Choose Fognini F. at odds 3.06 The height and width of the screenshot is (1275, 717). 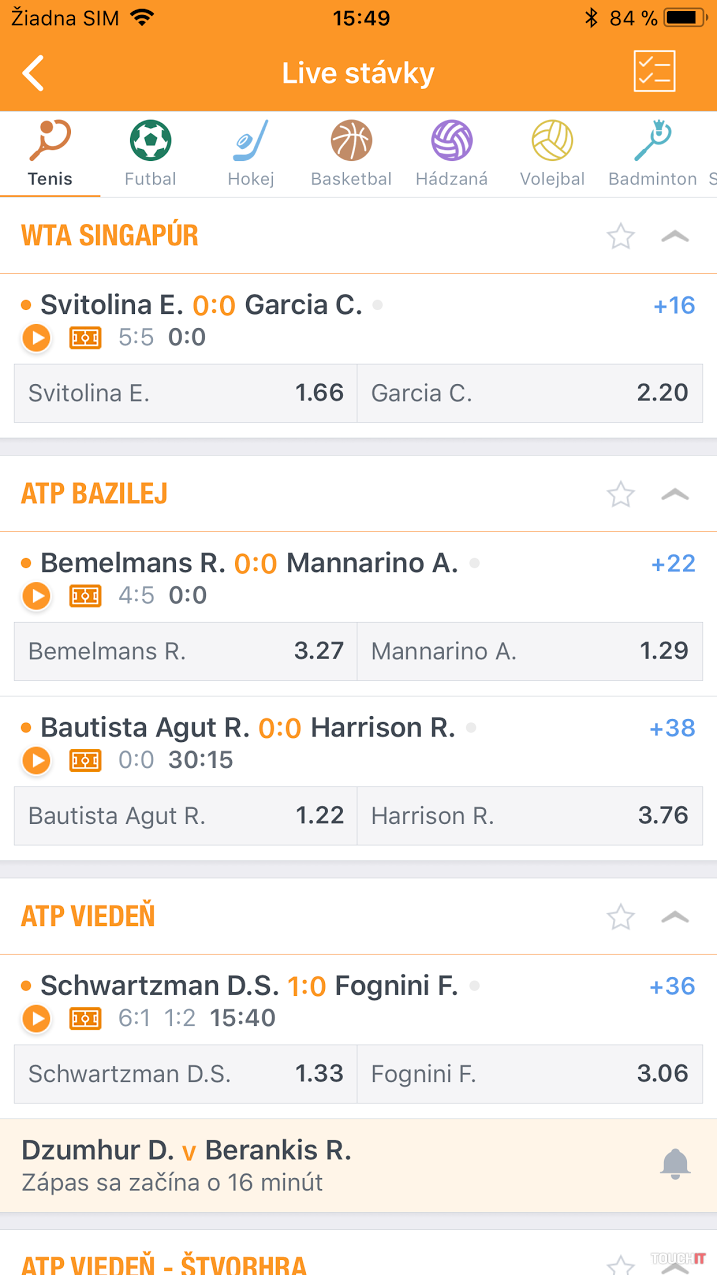point(529,1074)
